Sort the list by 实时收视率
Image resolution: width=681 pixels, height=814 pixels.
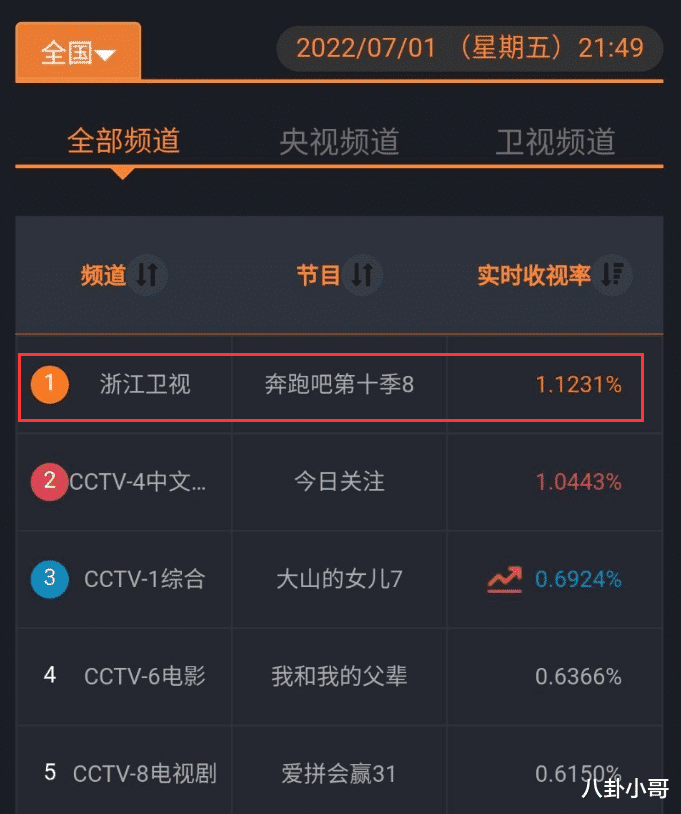(611, 274)
